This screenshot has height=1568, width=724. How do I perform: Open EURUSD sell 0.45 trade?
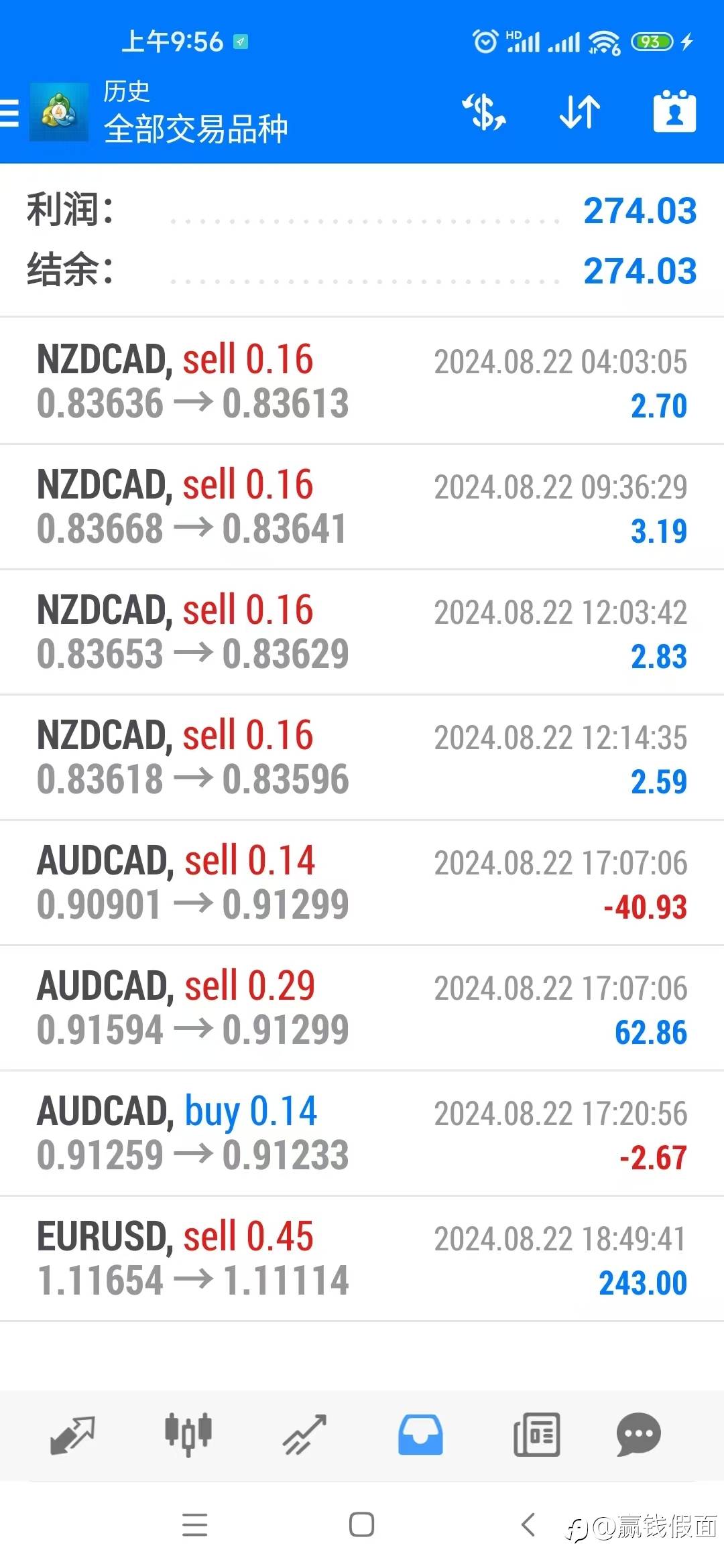pyautogui.click(x=362, y=1258)
